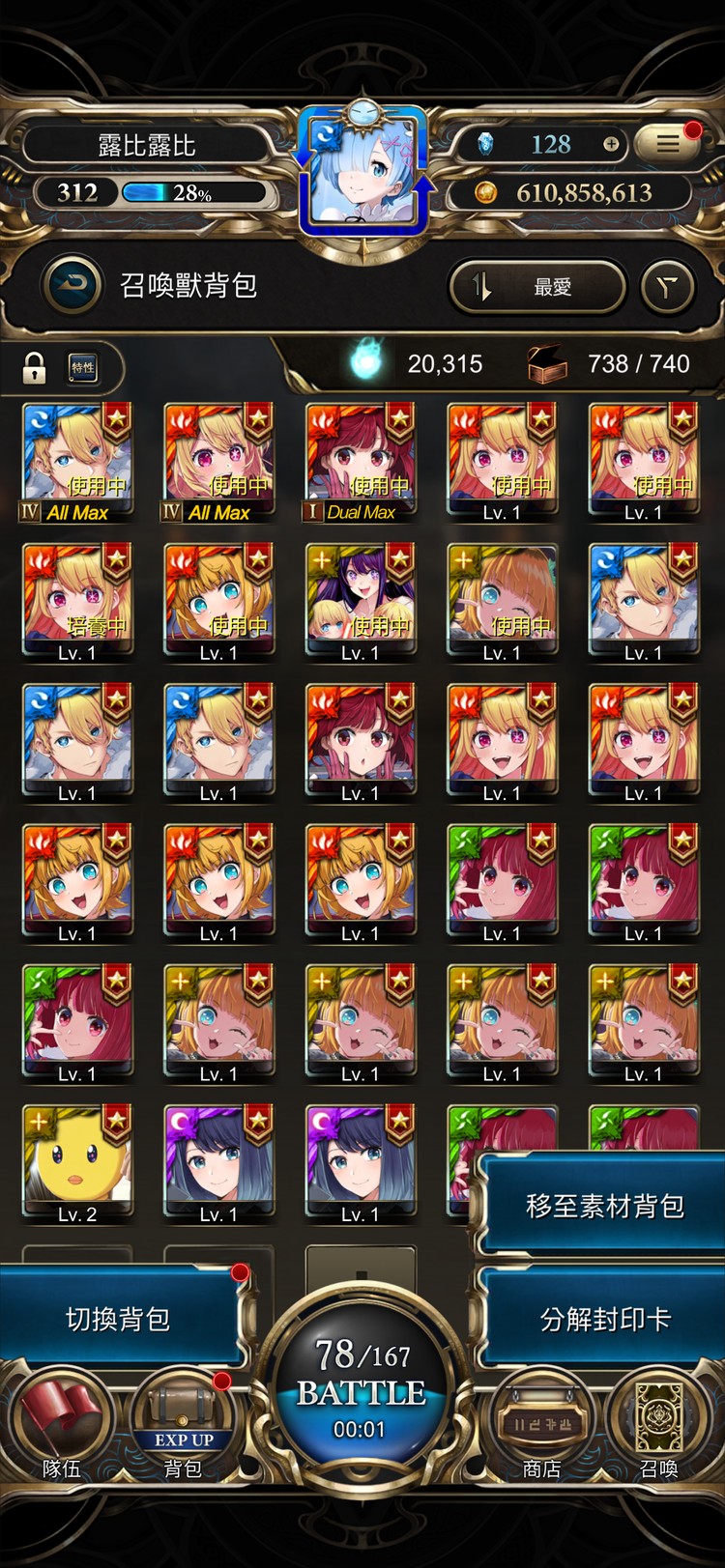Open the 最愛 sort order selector
The image size is (725, 1568).
pyautogui.click(x=536, y=286)
